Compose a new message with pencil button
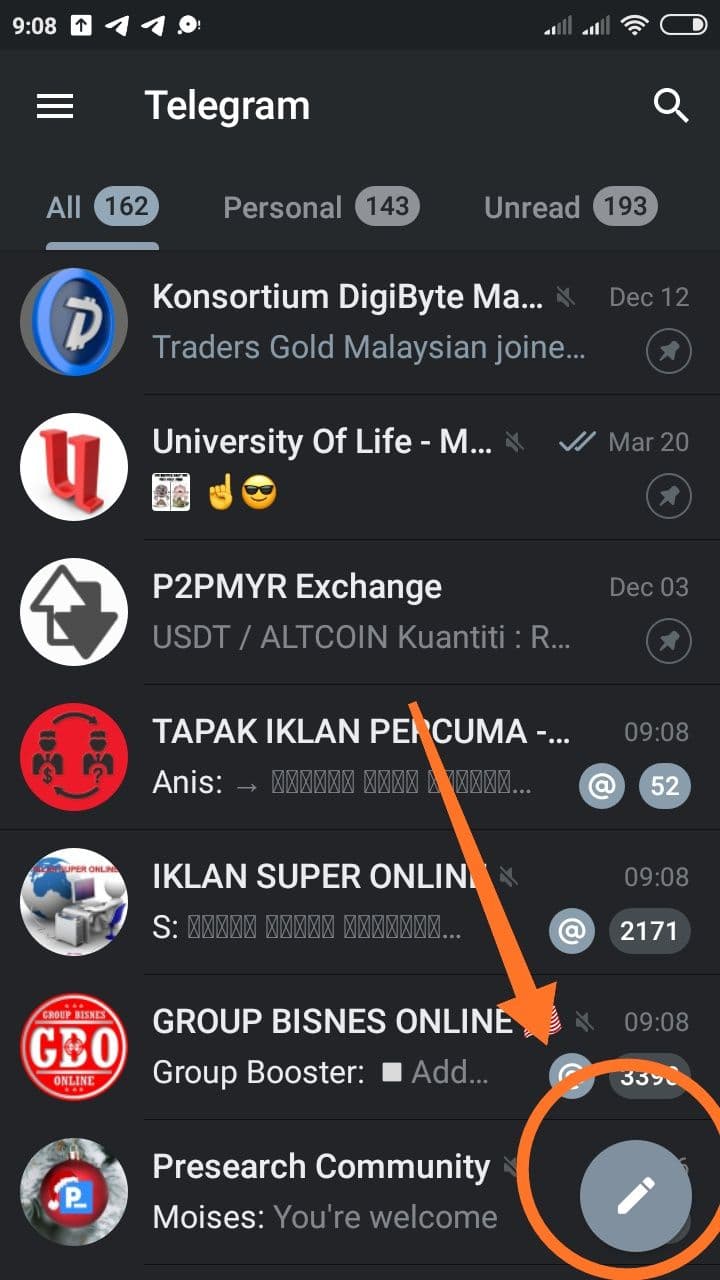Viewport: 720px width, 1280px height. click(x=636, y=1195)
